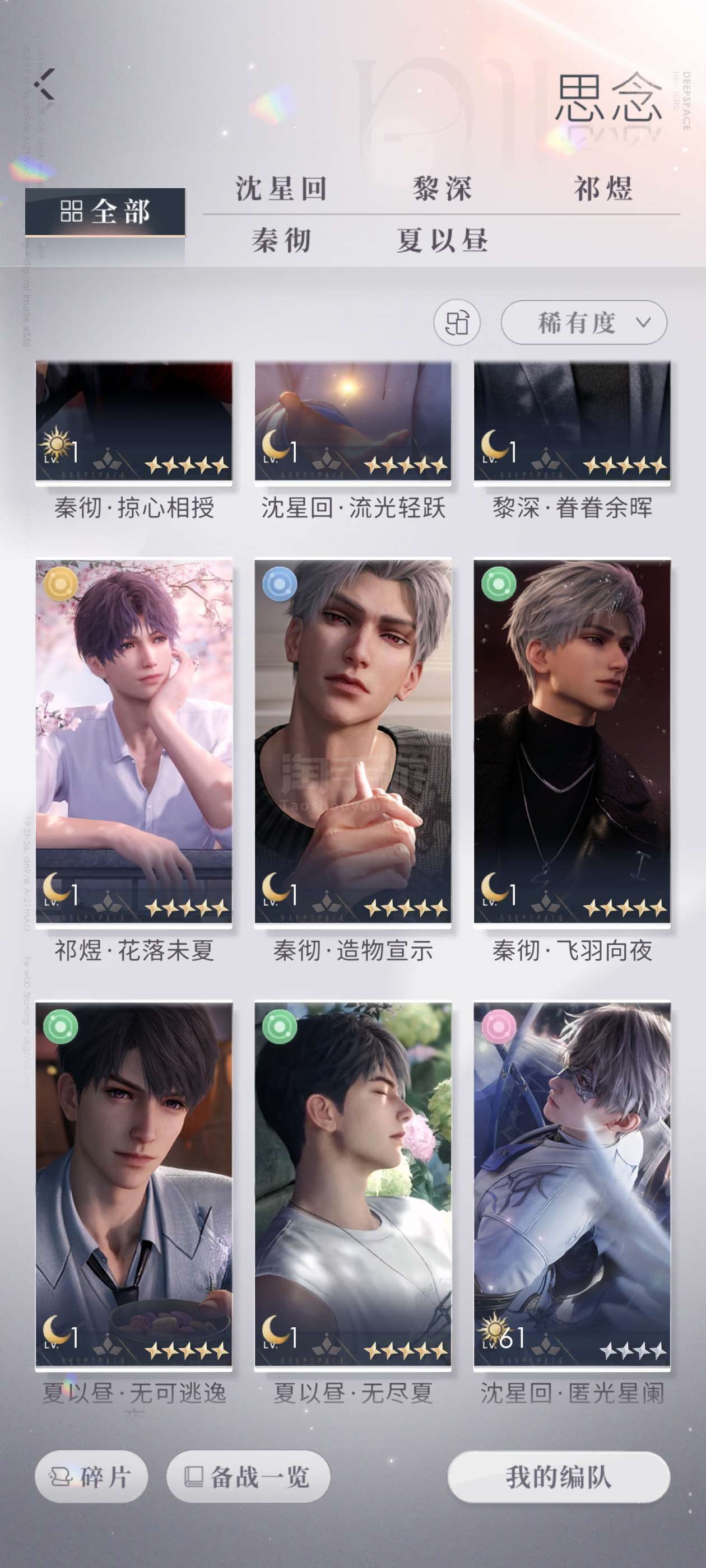
Task: Go back with the top-left arrow
Action: tap(44, 84)
